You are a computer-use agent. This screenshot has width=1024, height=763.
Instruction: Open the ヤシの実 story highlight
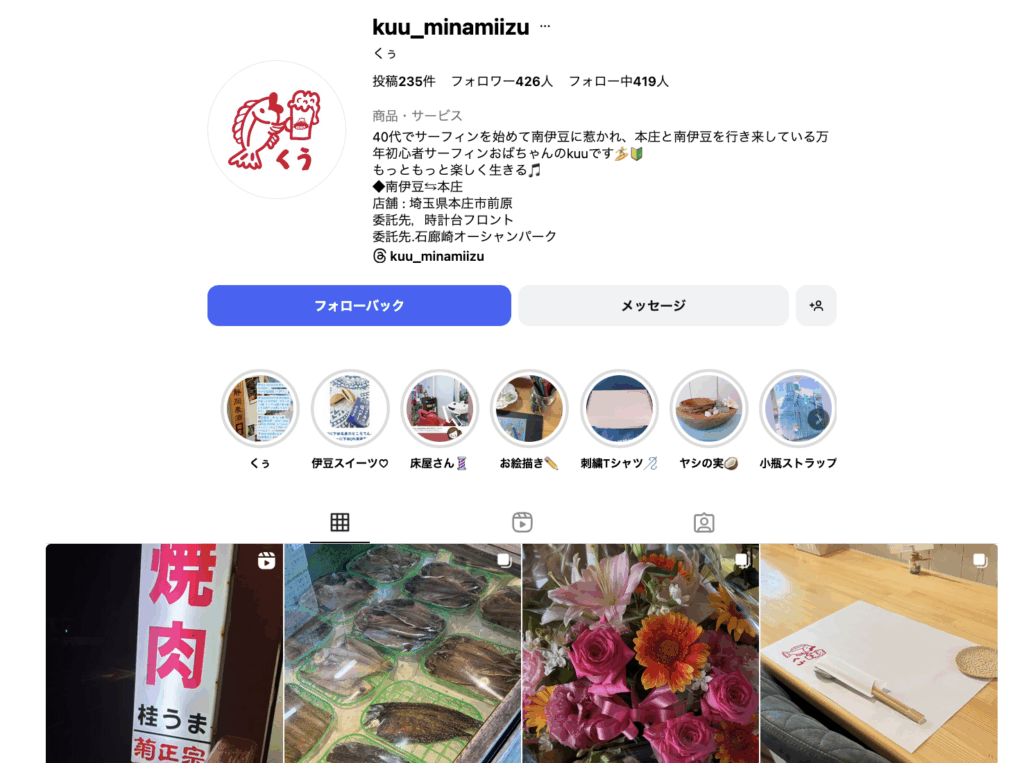708,409
